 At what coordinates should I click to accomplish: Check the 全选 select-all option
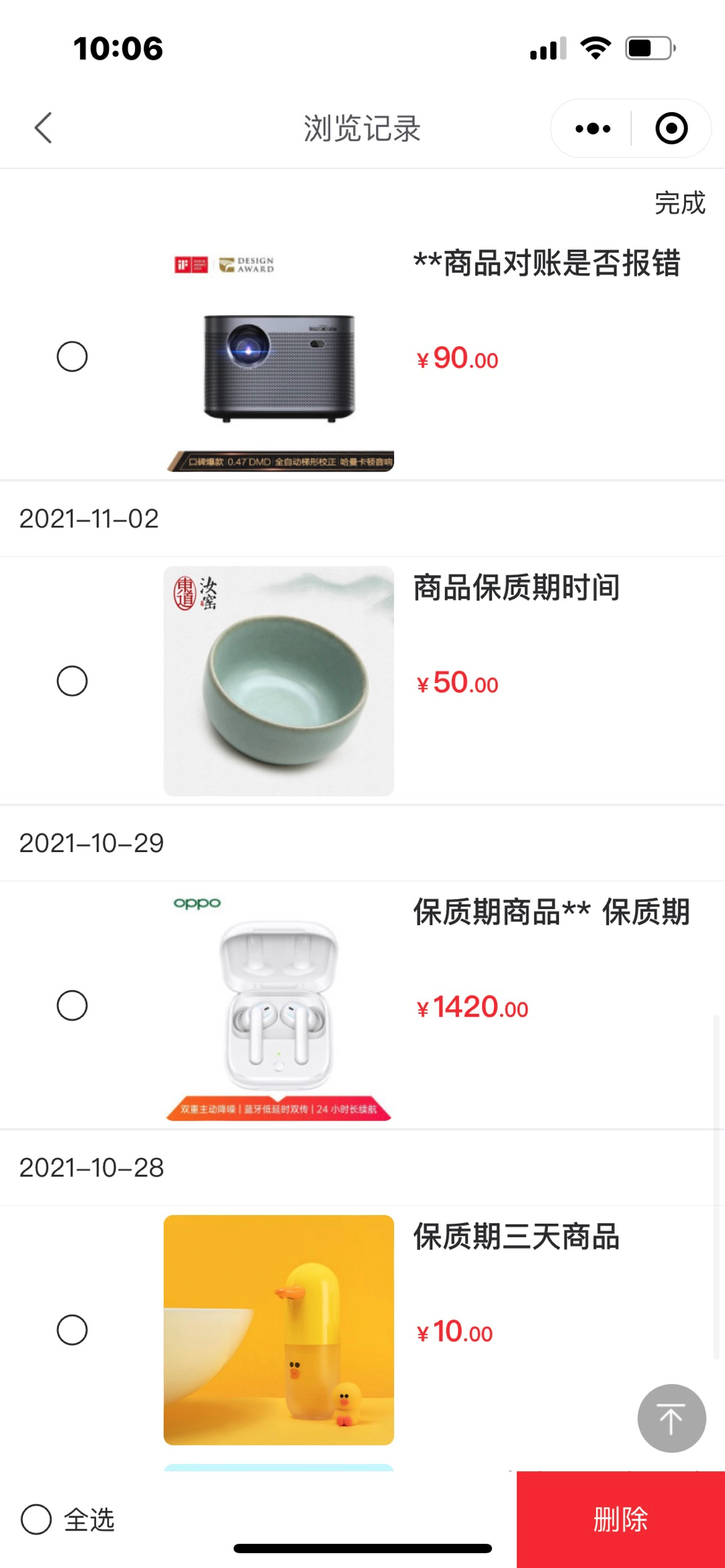point(37,1520)
